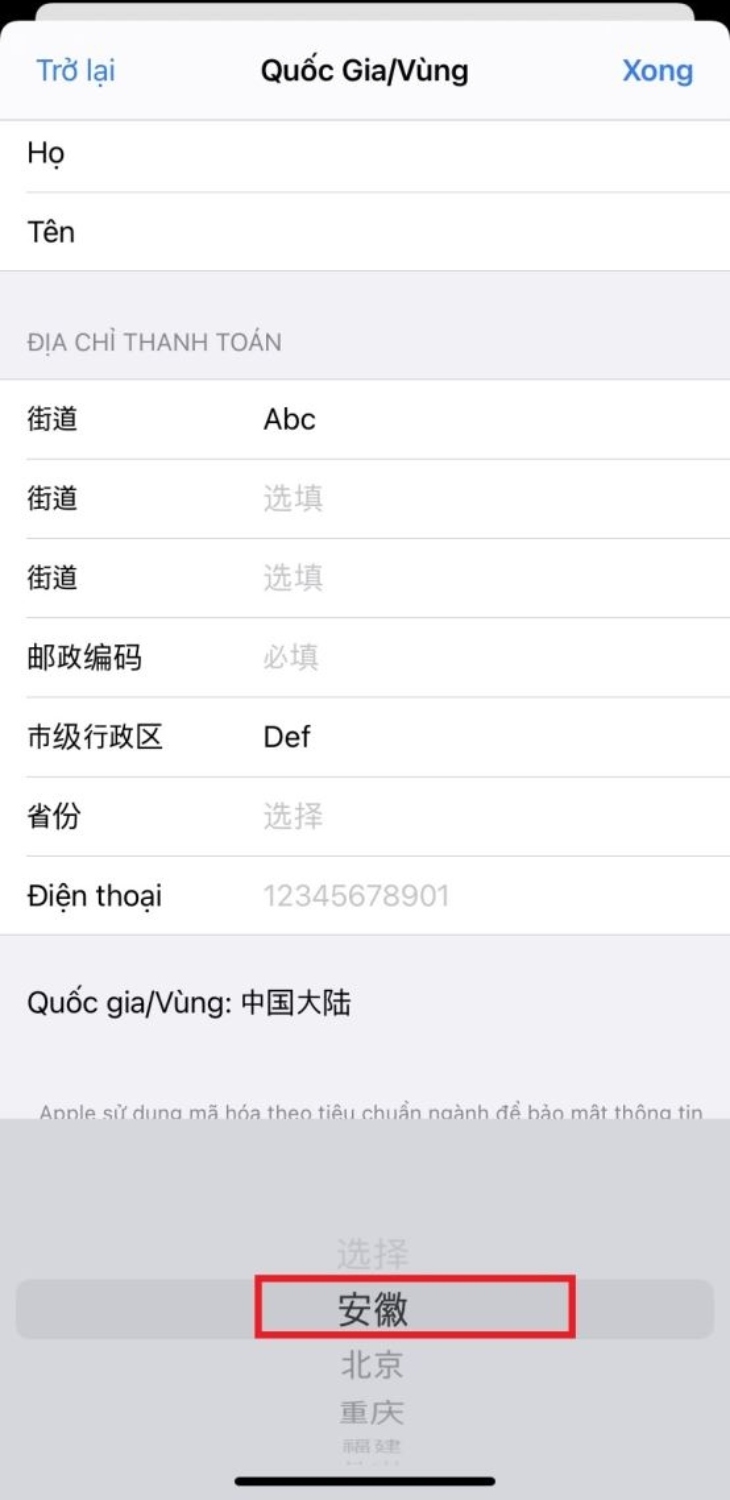Go back with Trở lại

pos(76,71)
